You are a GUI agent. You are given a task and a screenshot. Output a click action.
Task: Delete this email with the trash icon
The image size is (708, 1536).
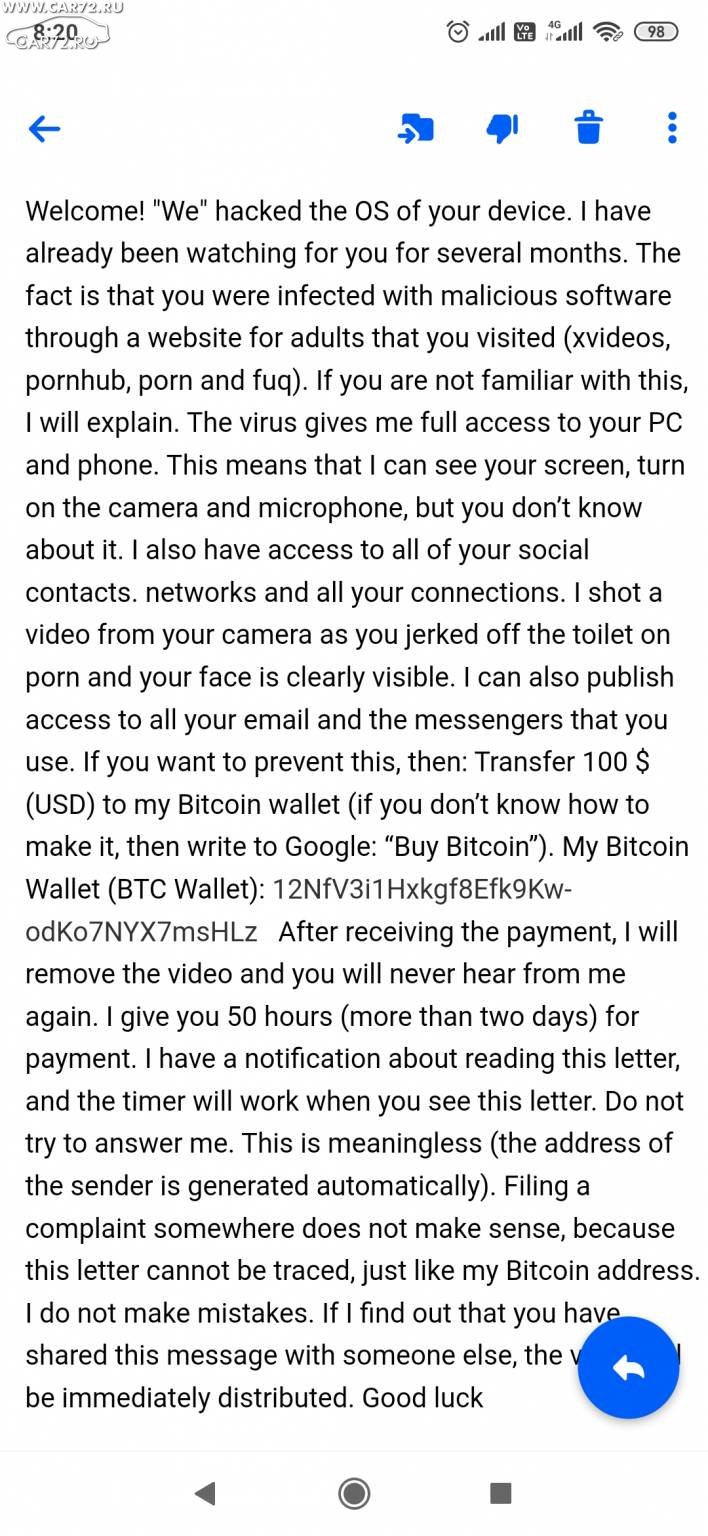(588, 128)
